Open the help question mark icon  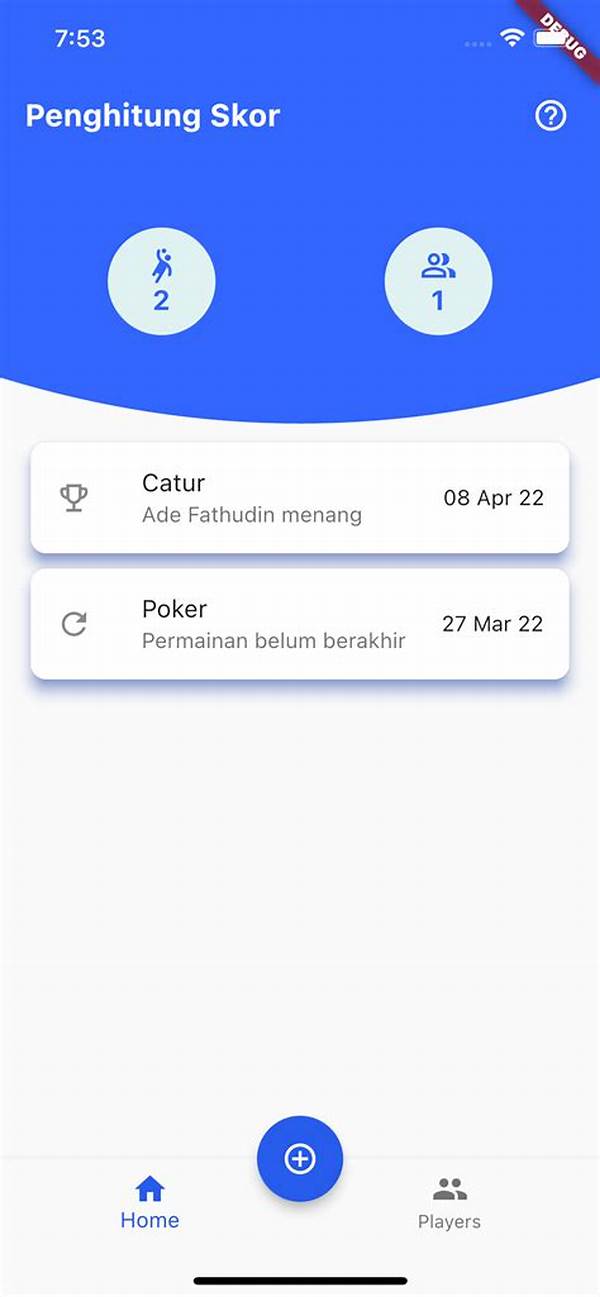[x=551, y=116]
